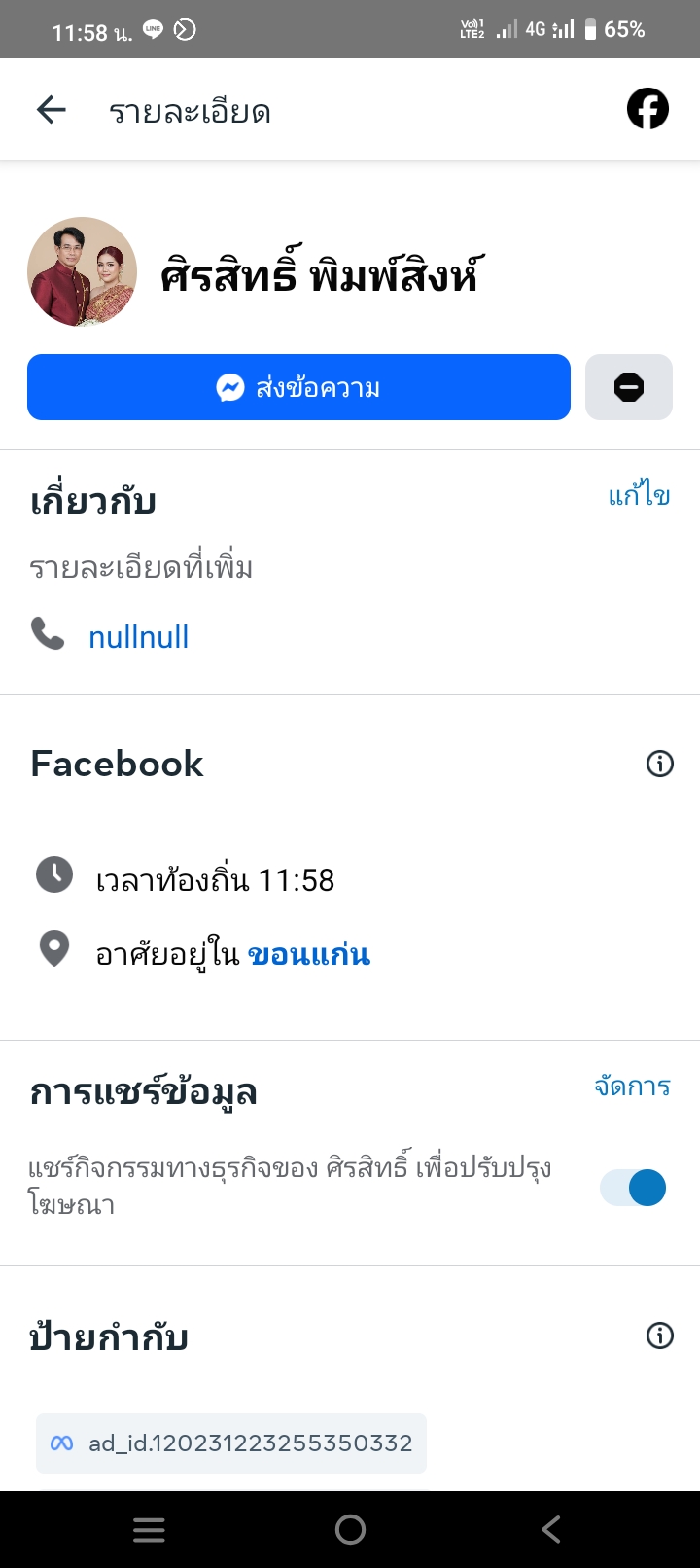This screenshot has width=700, height=1568.
Task: Block this contact with the stop icon
Action: coord(628,387)
